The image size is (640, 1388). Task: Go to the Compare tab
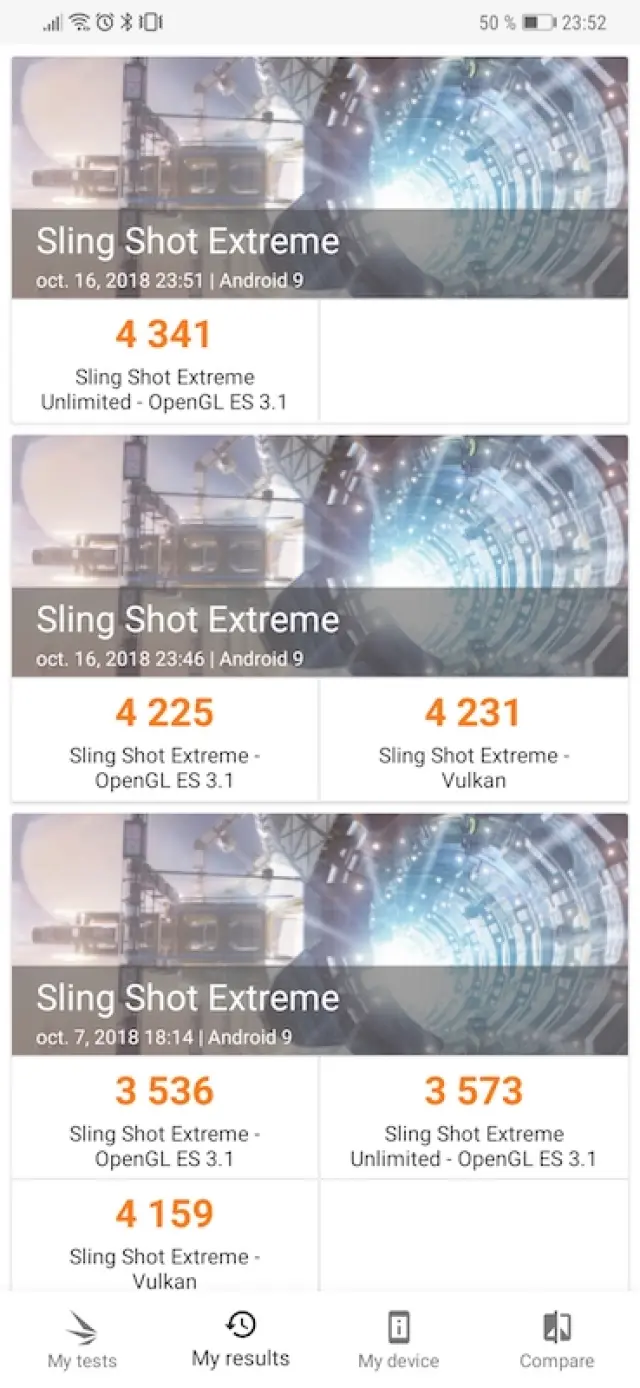(556, 1340)
